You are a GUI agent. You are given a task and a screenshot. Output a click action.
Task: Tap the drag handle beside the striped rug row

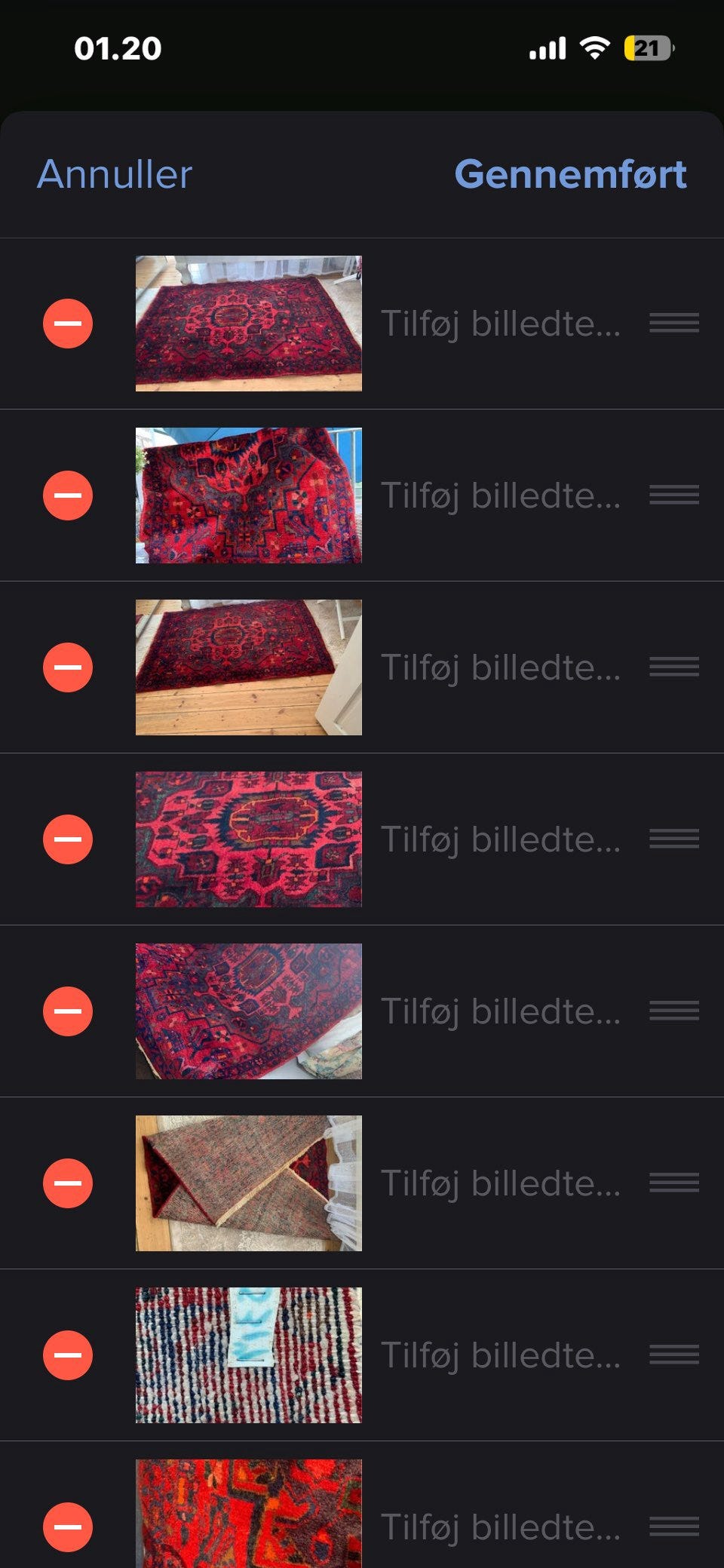673,1354
